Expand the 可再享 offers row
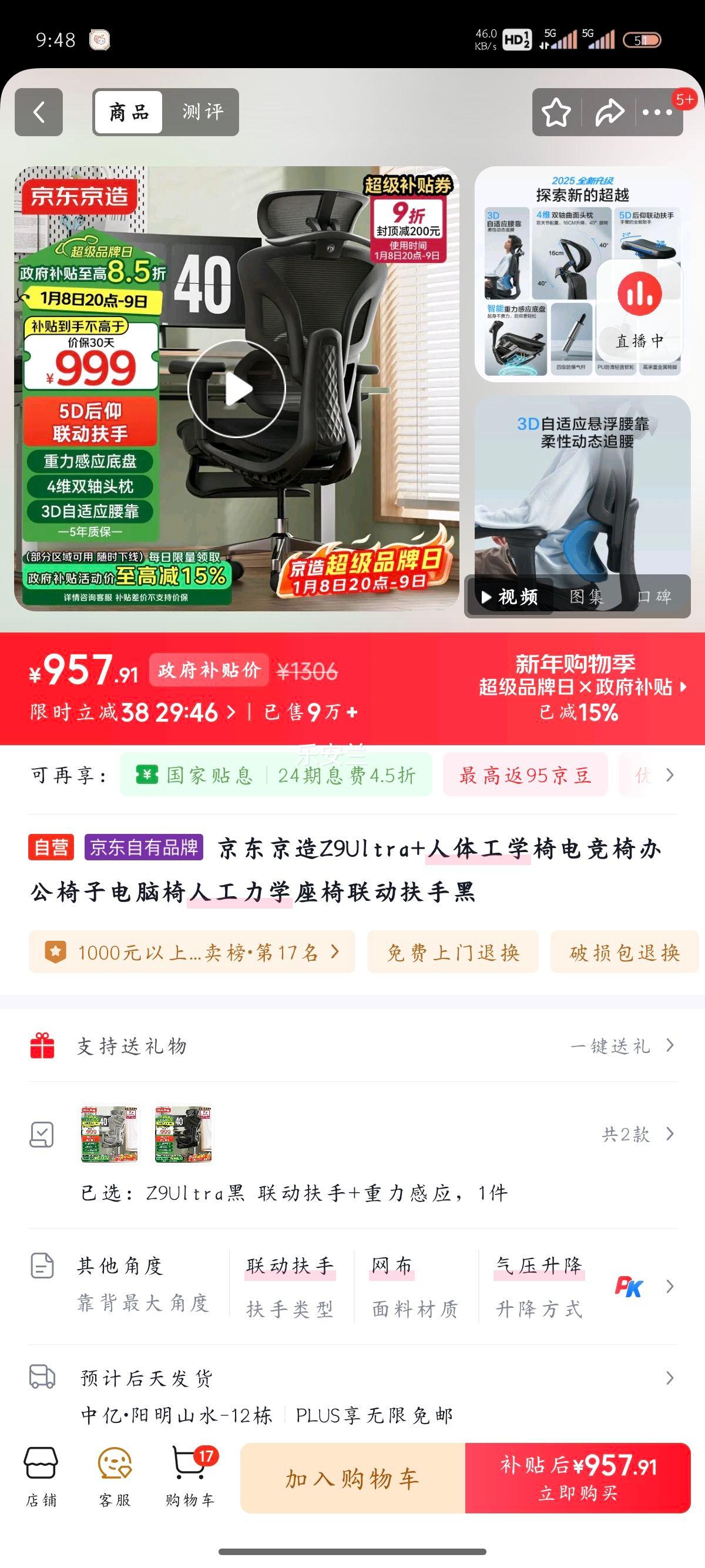Screen dimensions: 705x1568 [669, 775]
